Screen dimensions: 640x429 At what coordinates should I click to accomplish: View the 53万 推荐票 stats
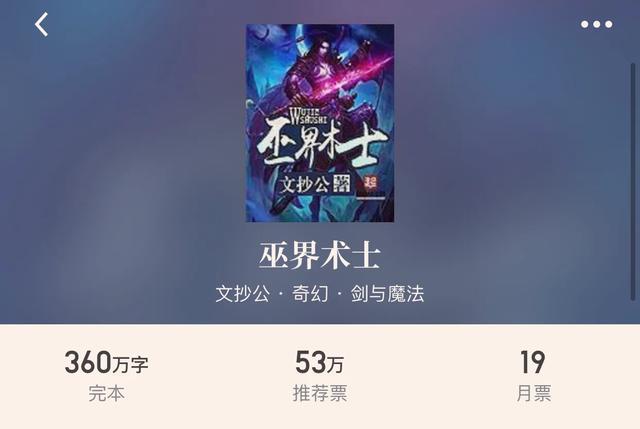click(320, 375)
